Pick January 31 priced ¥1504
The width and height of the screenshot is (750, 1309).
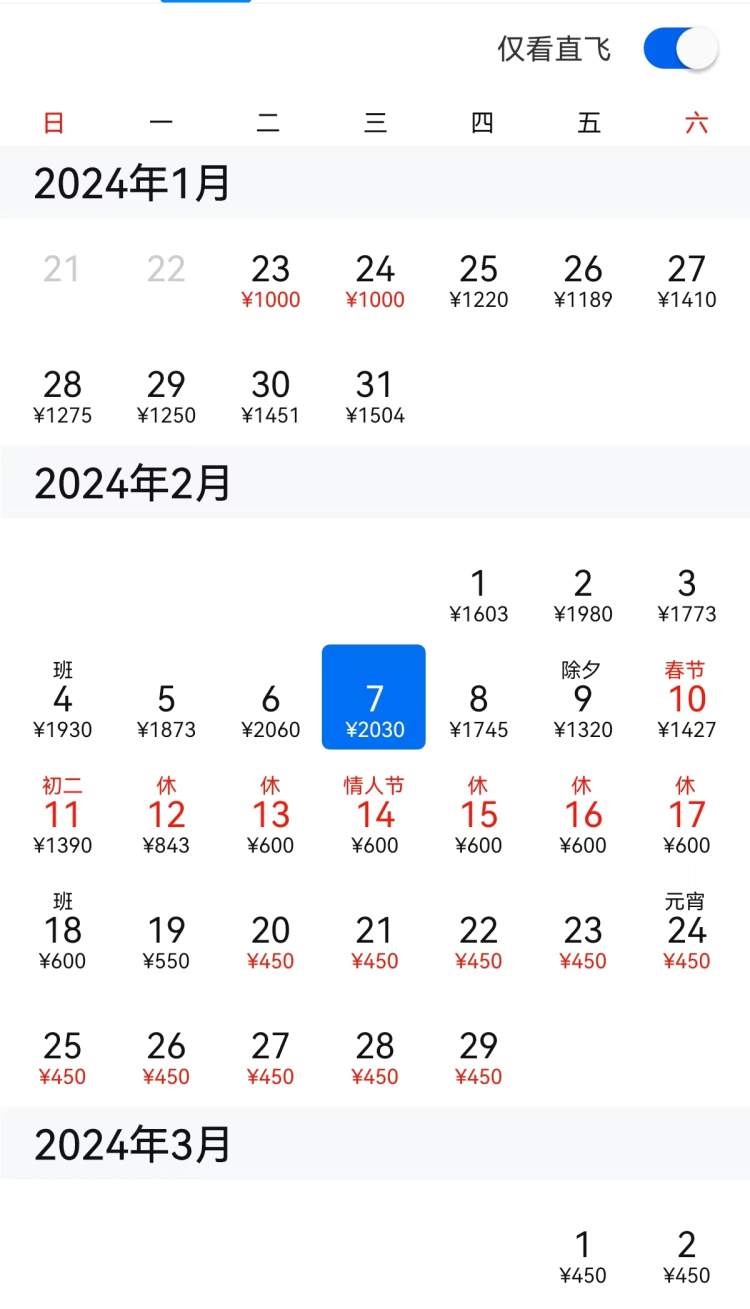pyautogui.click(x=375, y=397)
